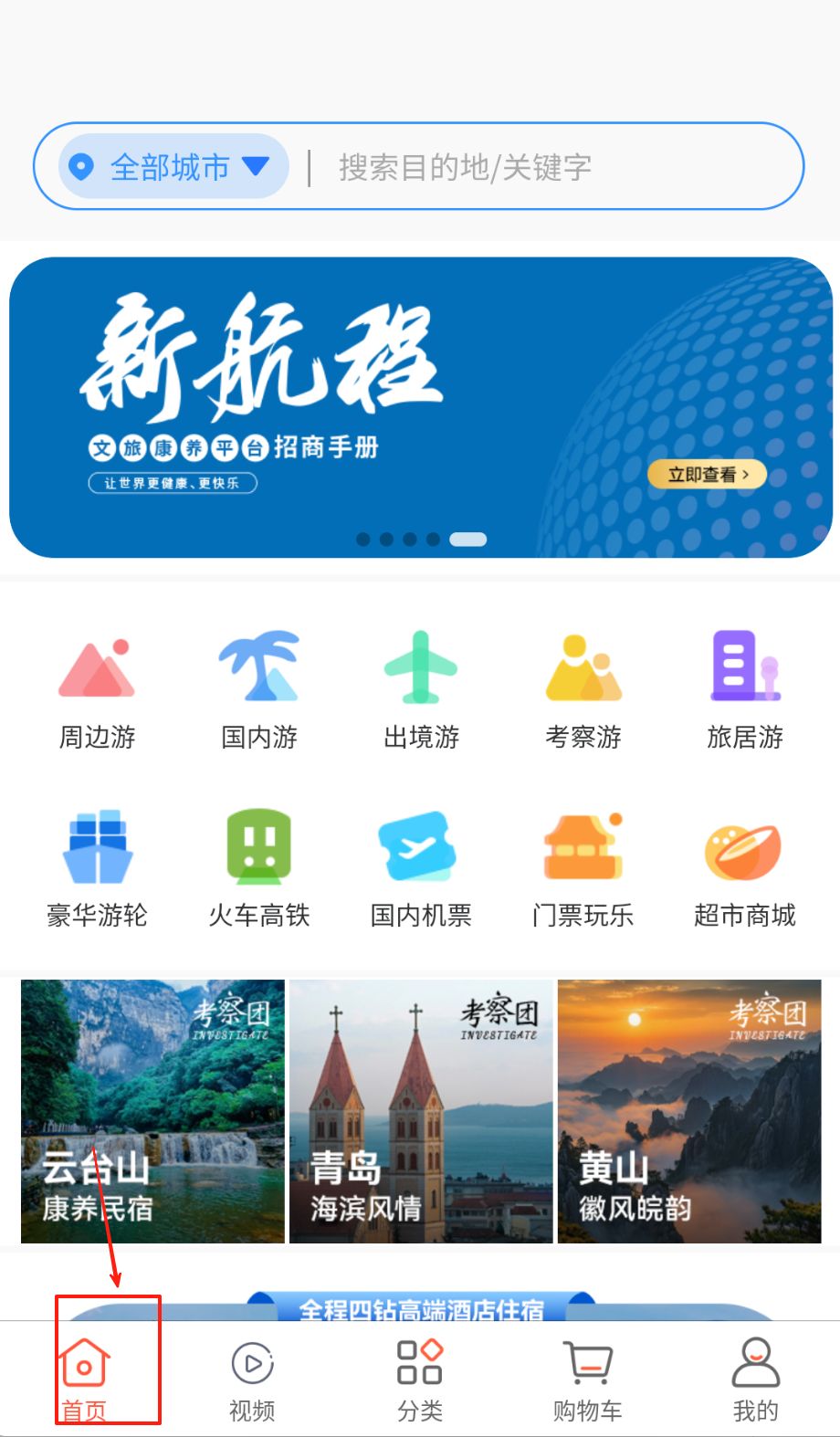This screenshot has height=1437, width=840.
Task: Go to 旅居游
Action: (x=745, y=689)
